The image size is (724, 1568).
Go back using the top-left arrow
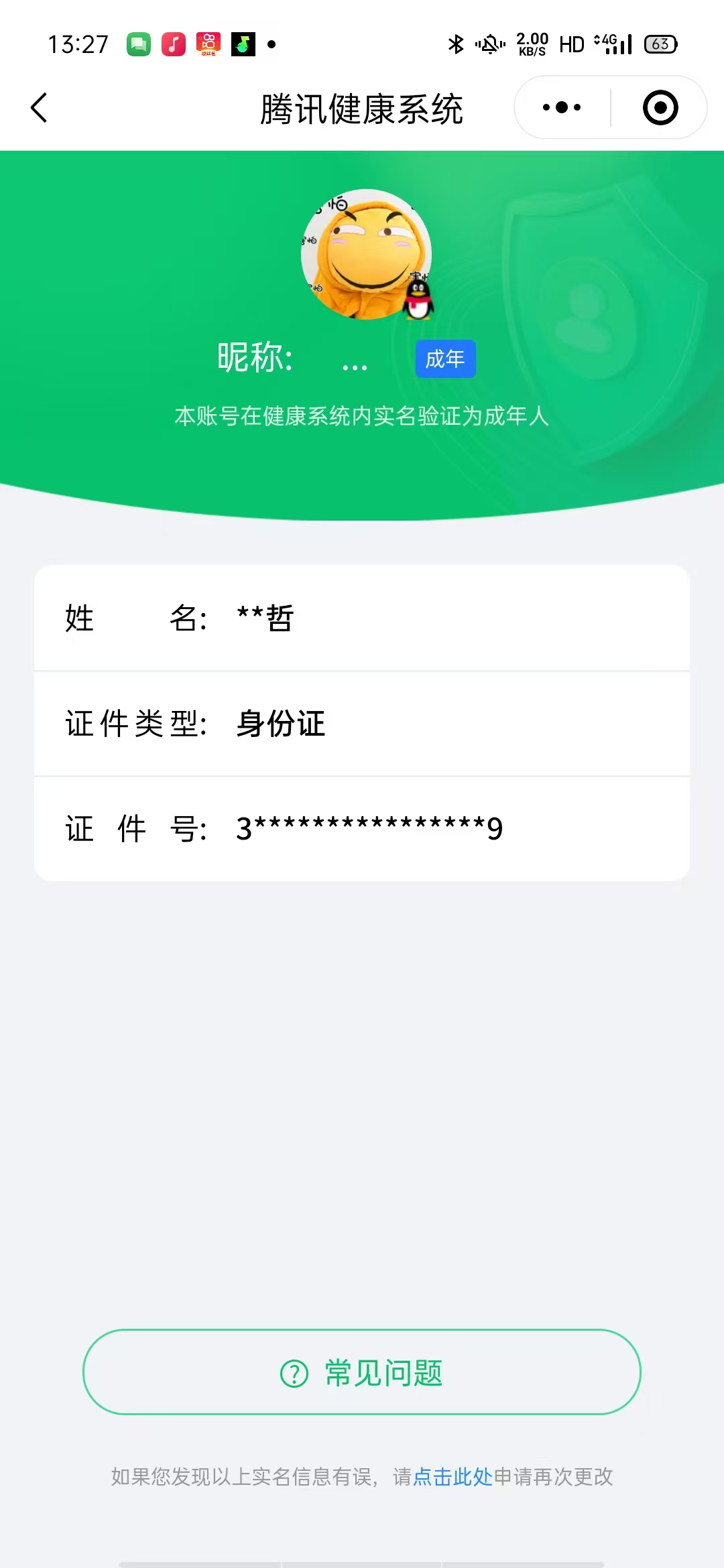coord(40,108)
